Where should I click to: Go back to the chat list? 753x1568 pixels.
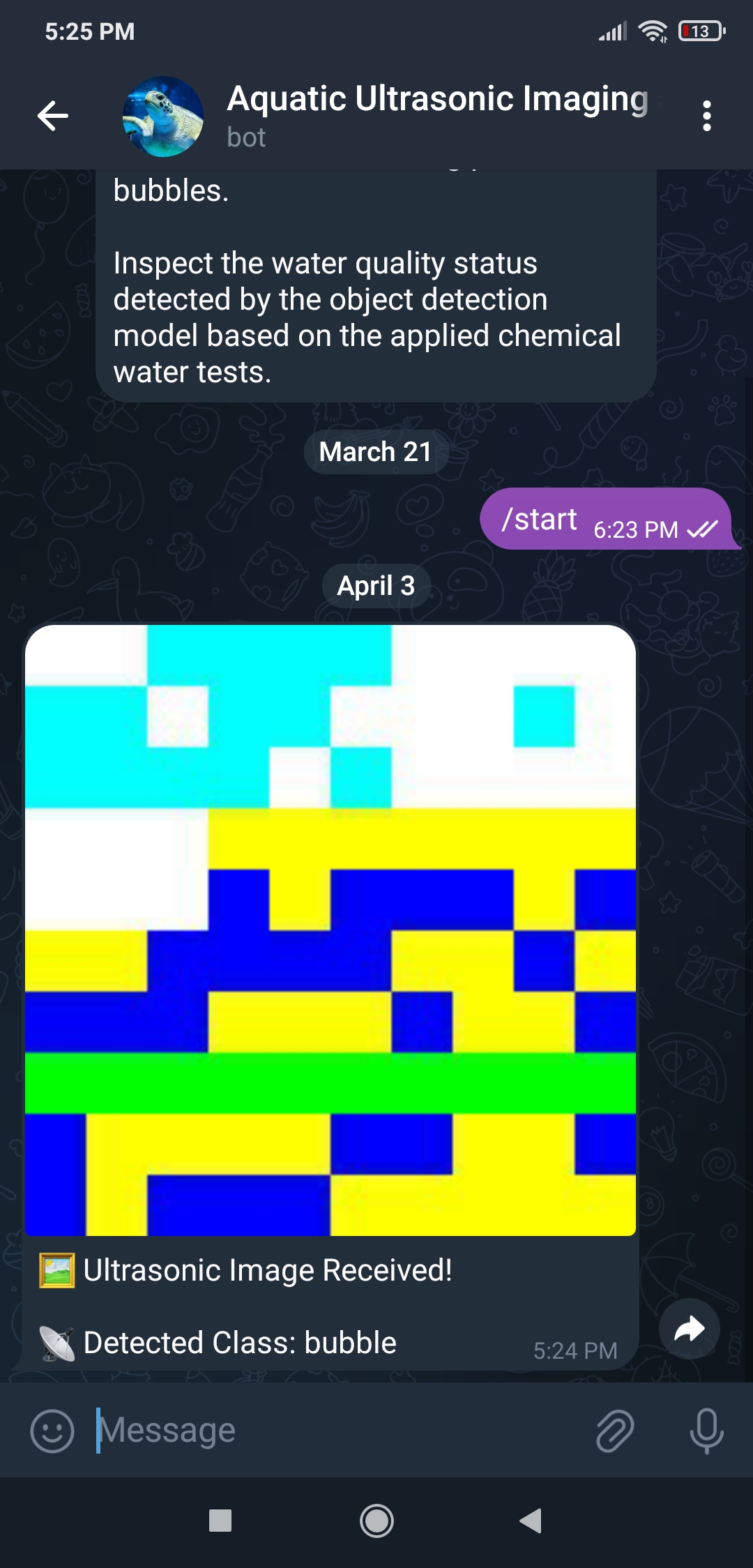point(53,116)
